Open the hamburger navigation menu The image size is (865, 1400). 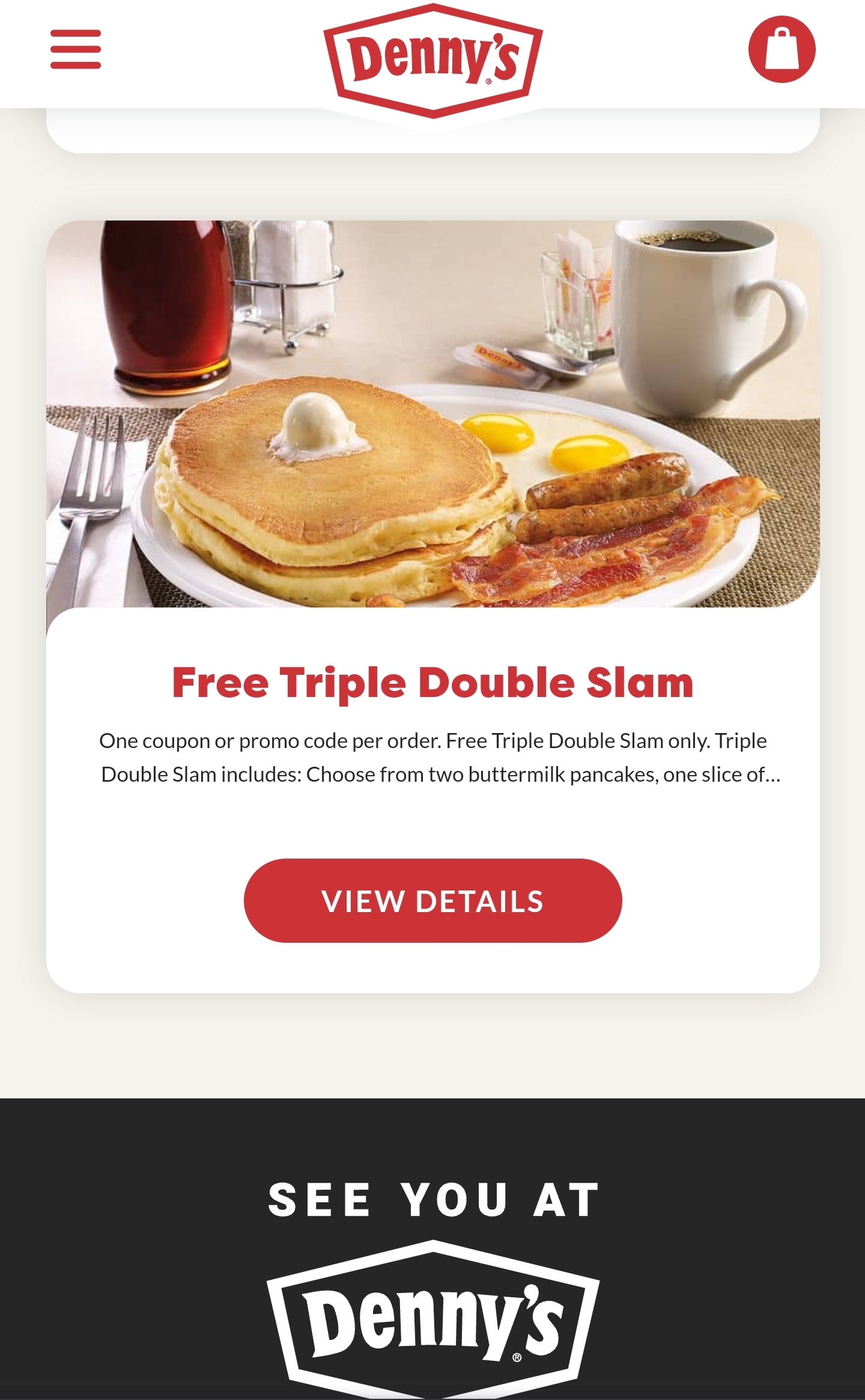[x=76, y=49]
